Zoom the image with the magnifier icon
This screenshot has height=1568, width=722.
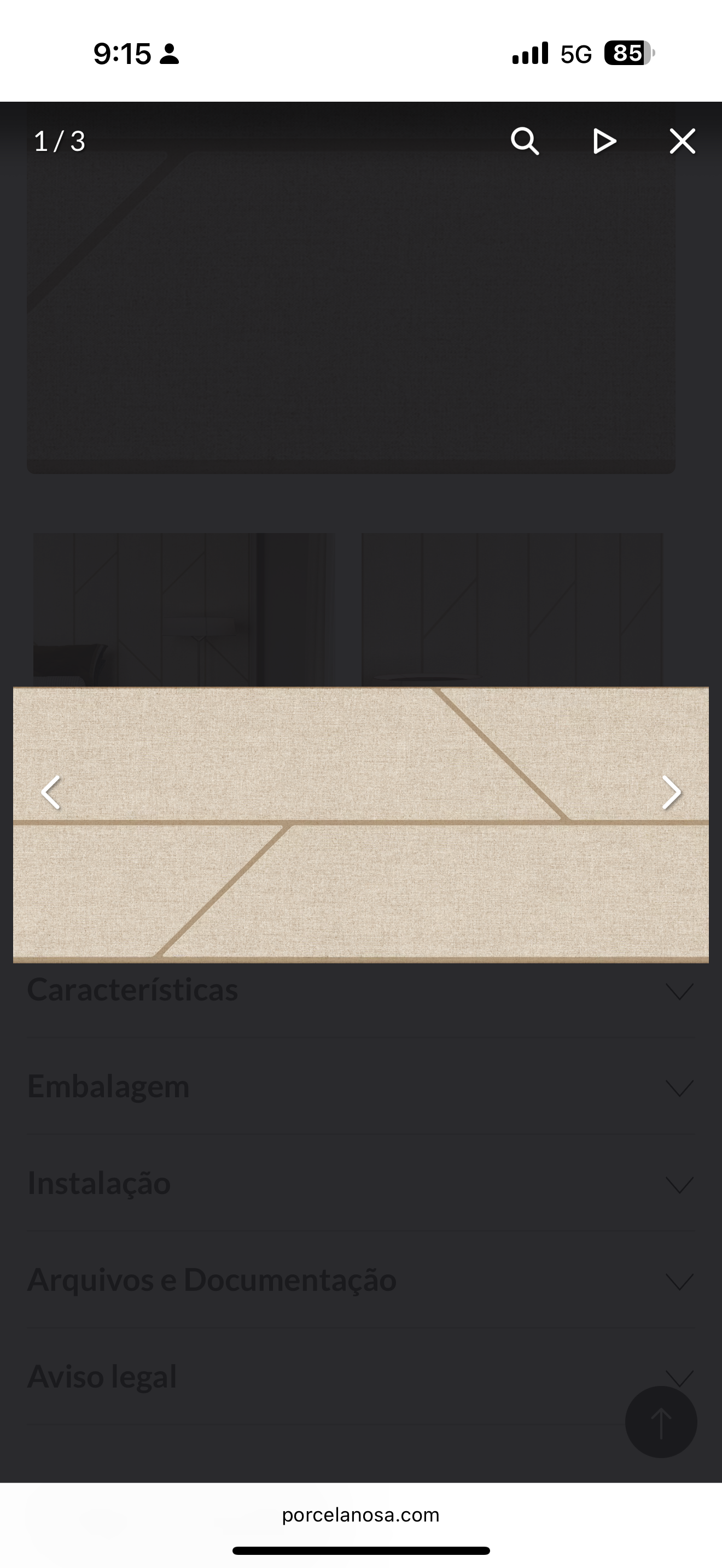pos(525,141)
